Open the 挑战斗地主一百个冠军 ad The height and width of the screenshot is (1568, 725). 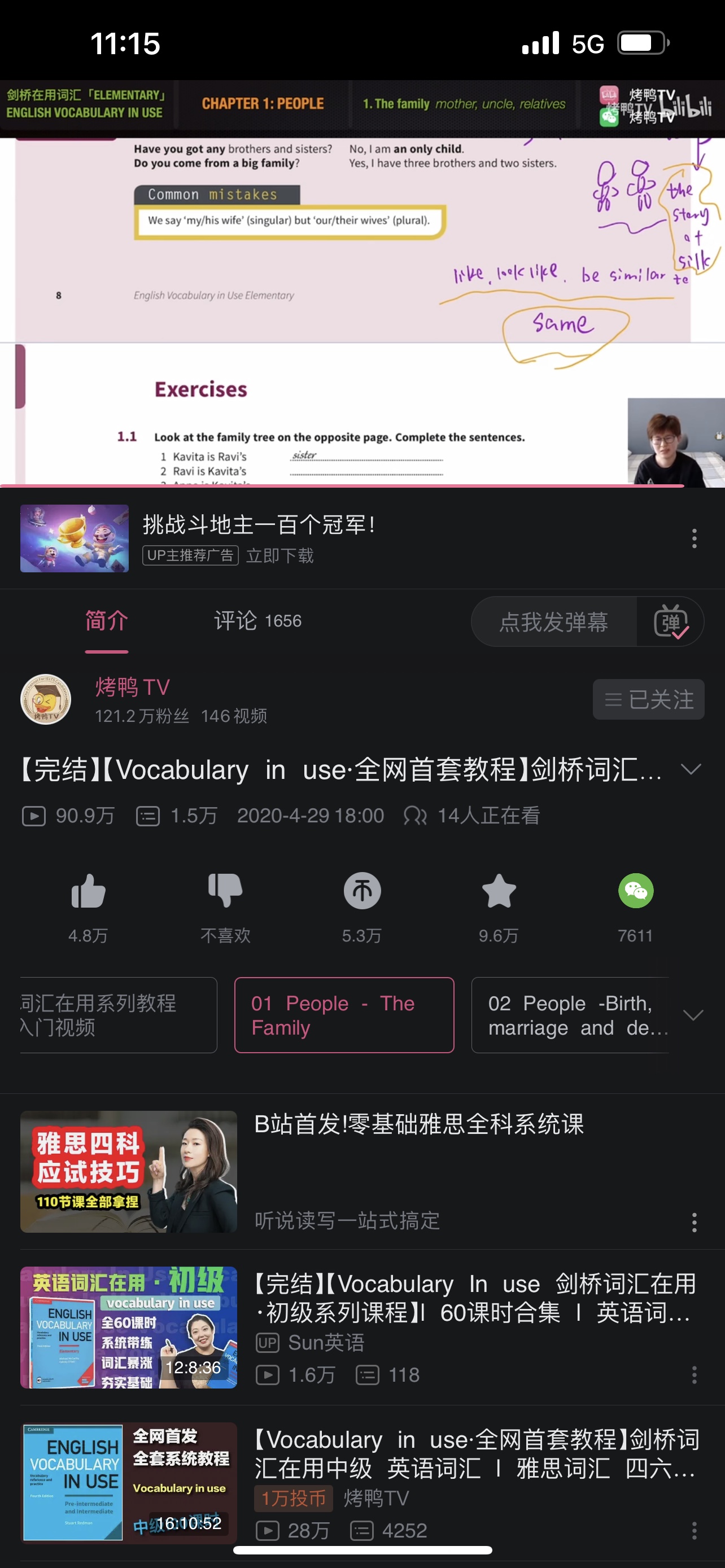(x=258, y=537)
